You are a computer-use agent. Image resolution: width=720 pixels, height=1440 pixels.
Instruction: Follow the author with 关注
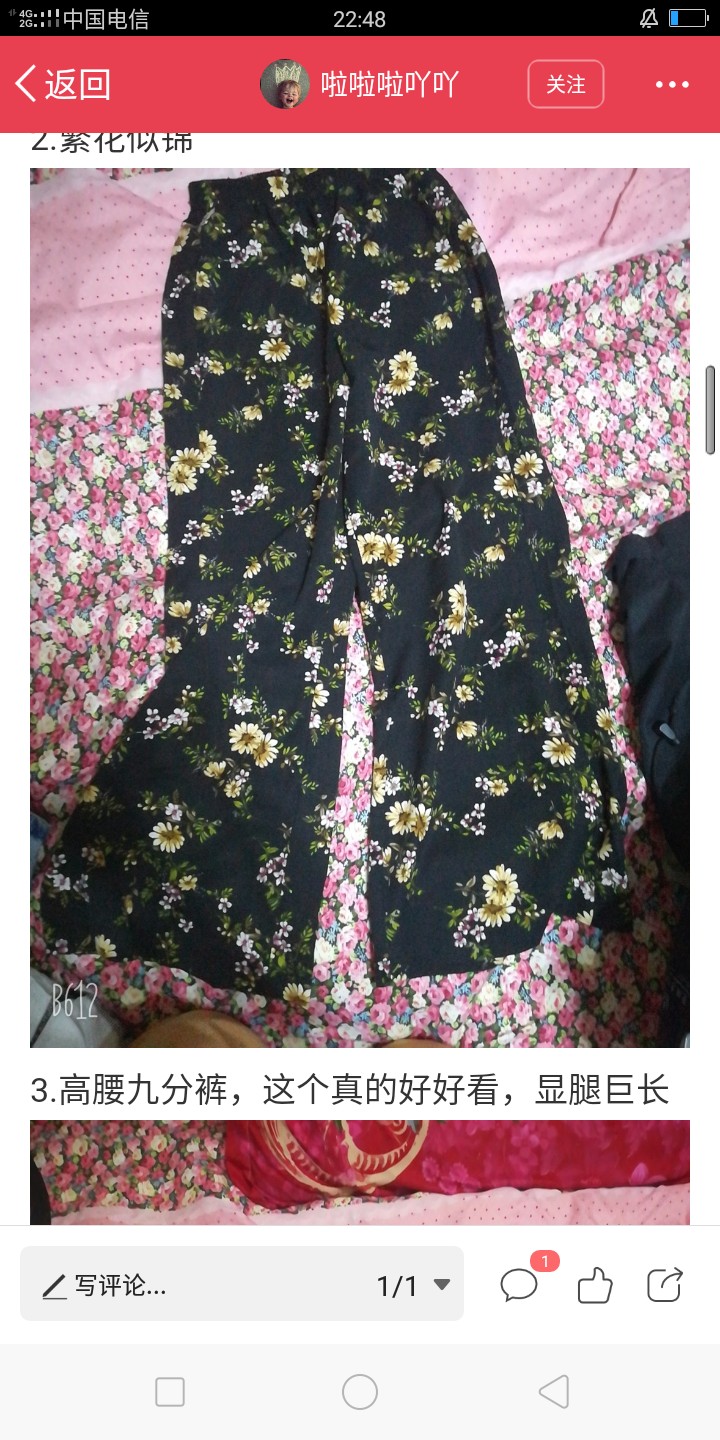point(566,84)
